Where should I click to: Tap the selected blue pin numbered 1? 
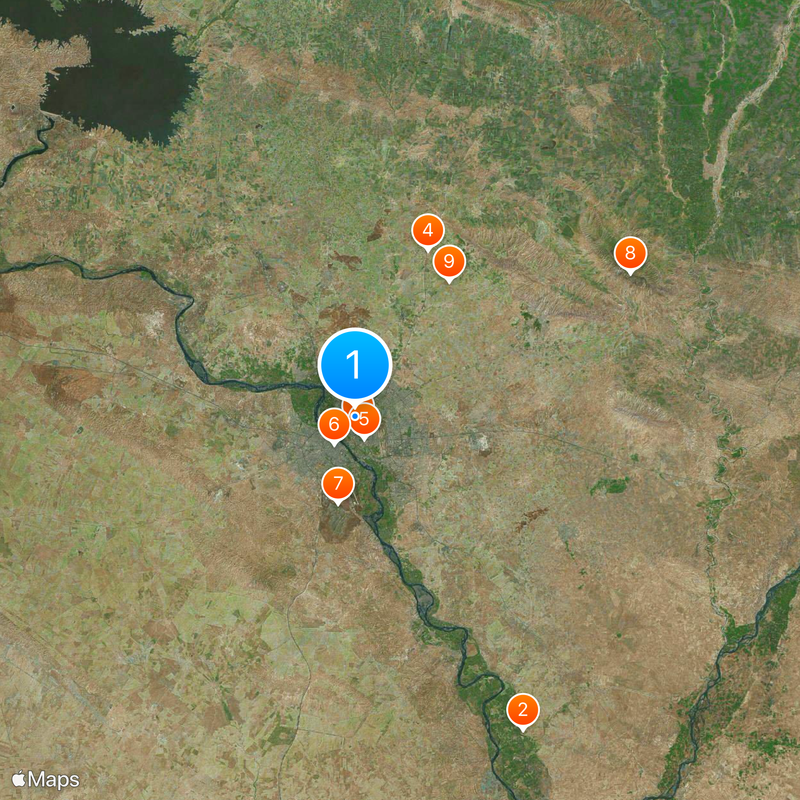click(x=354, y=364)
